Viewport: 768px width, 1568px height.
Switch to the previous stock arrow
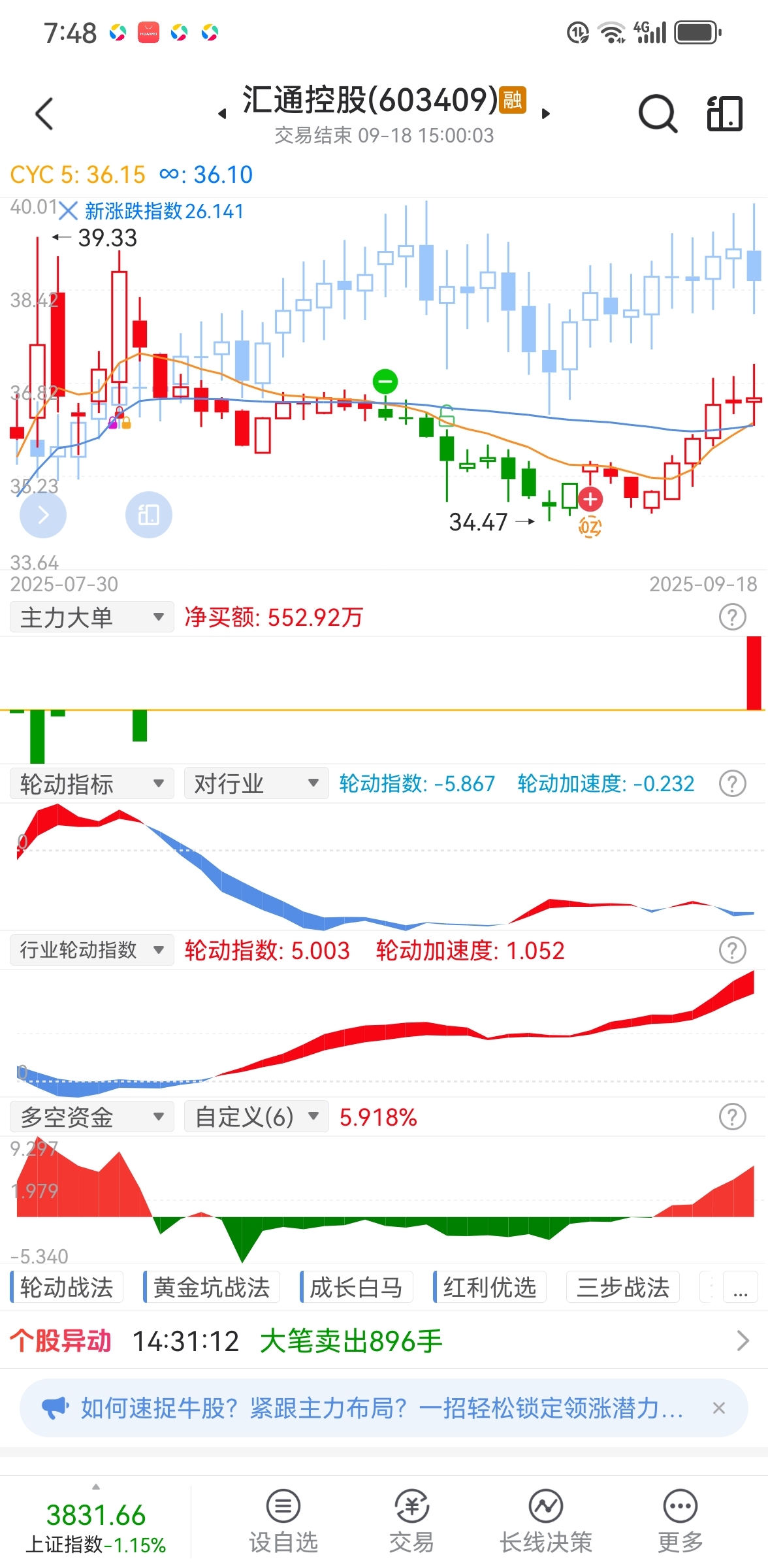[223, 114]
